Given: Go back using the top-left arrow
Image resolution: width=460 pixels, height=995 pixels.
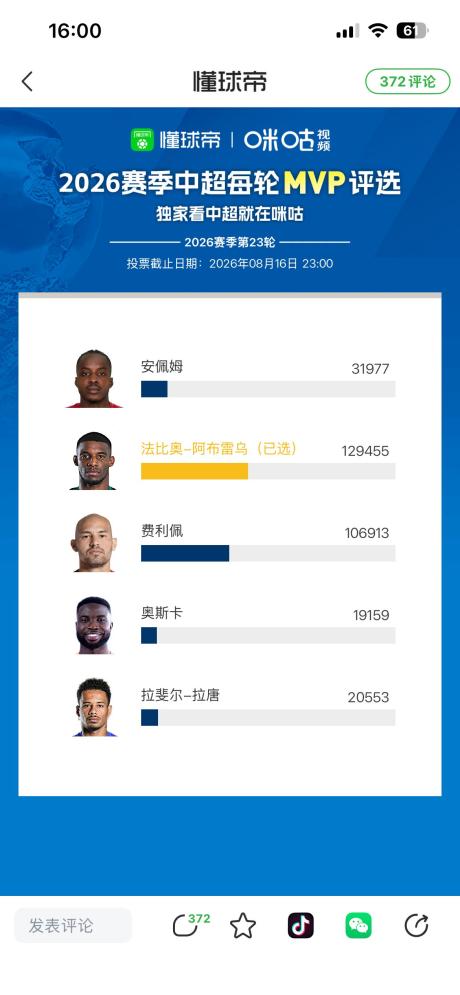Looking at the screenshot, I should [x=27, y=81].
